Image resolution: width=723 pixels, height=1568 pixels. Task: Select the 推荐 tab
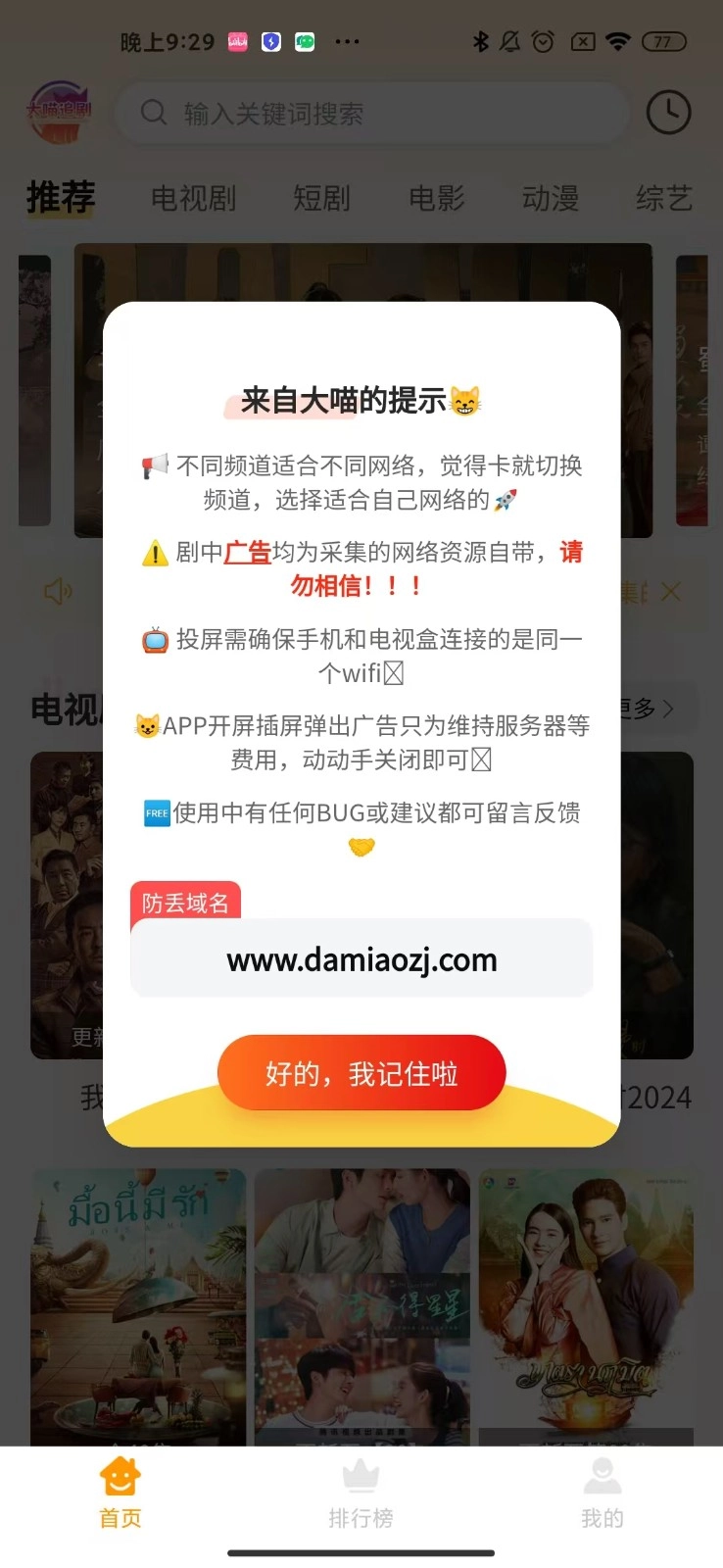pyautogui.click(x=61, y=198)
